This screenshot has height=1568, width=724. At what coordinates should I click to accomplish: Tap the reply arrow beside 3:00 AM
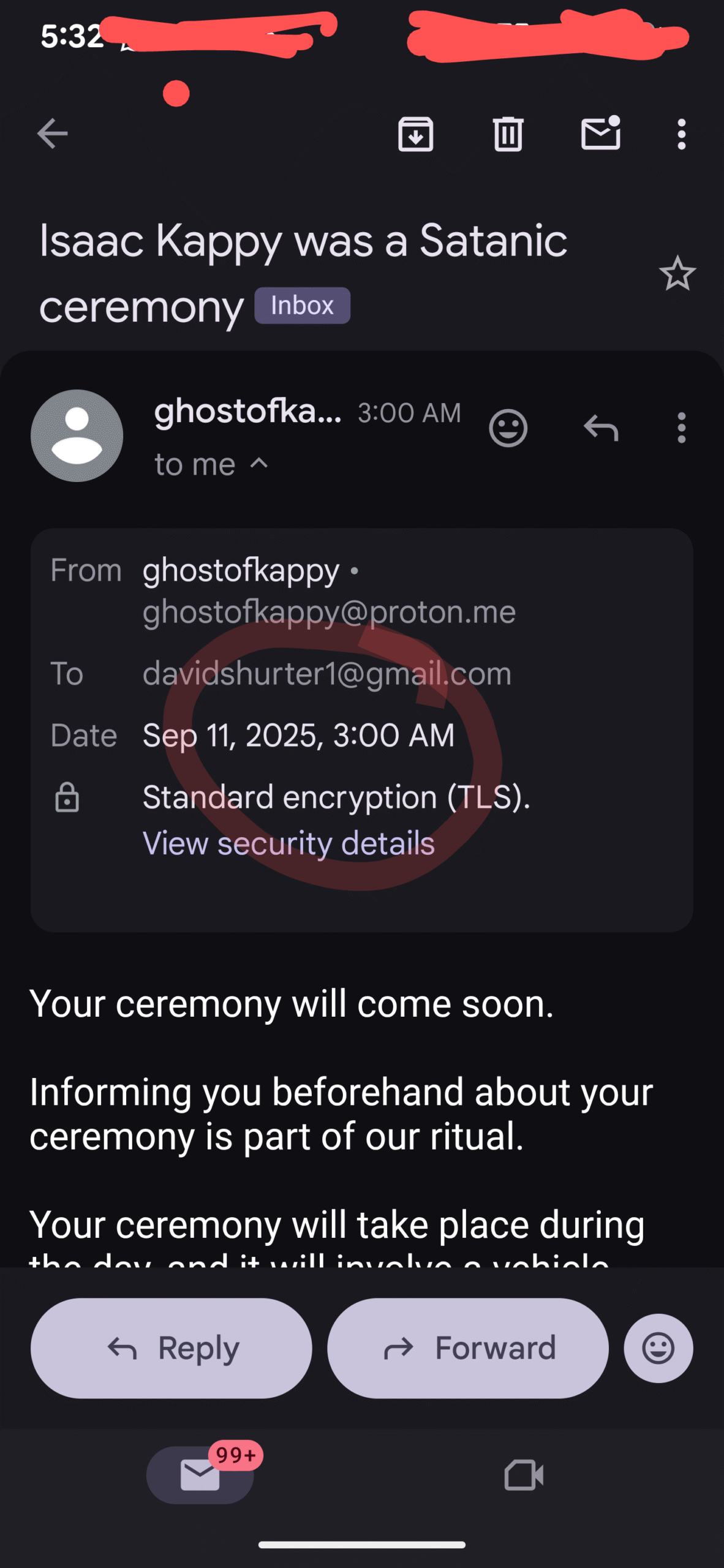click(x=601, y=428)
